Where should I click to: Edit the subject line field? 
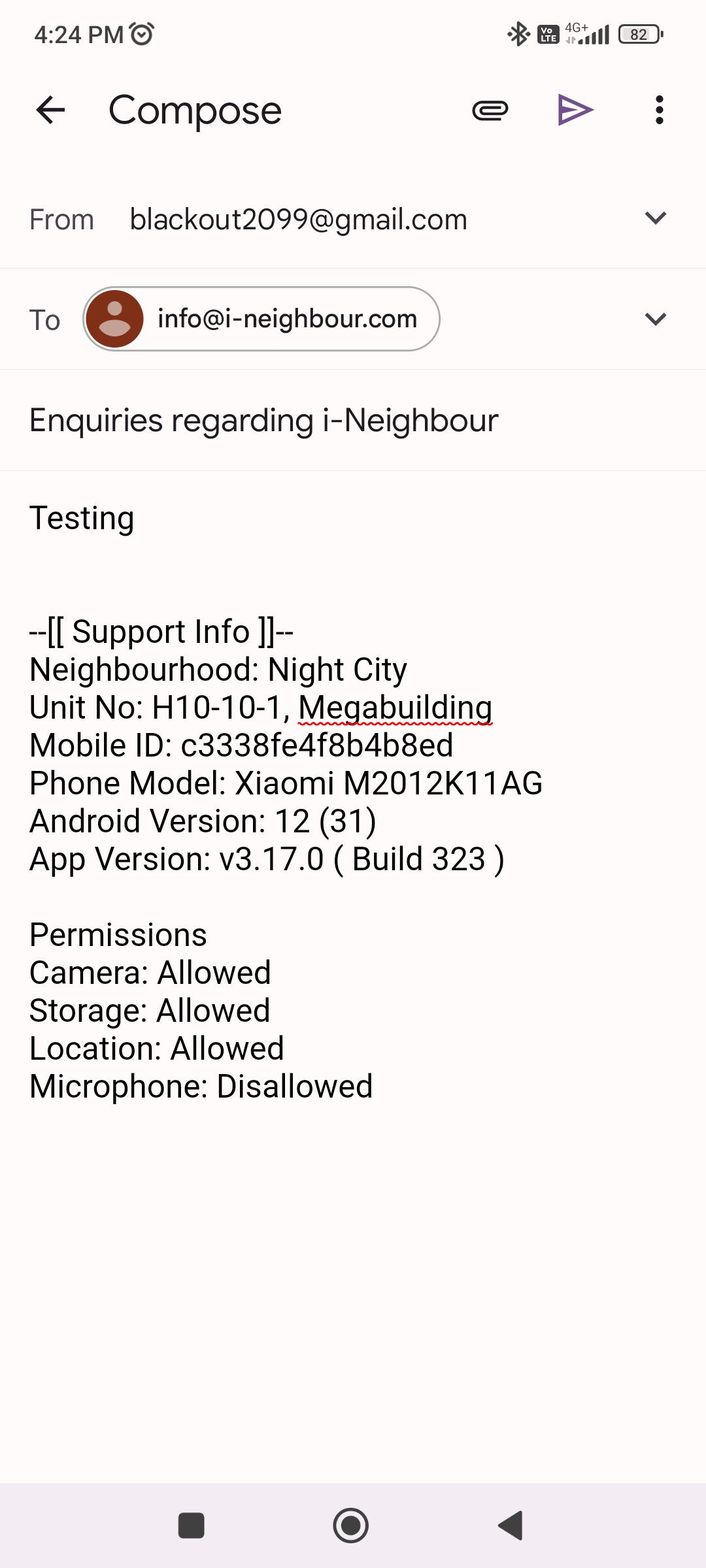pyautogui.click(x=353, y=420)
